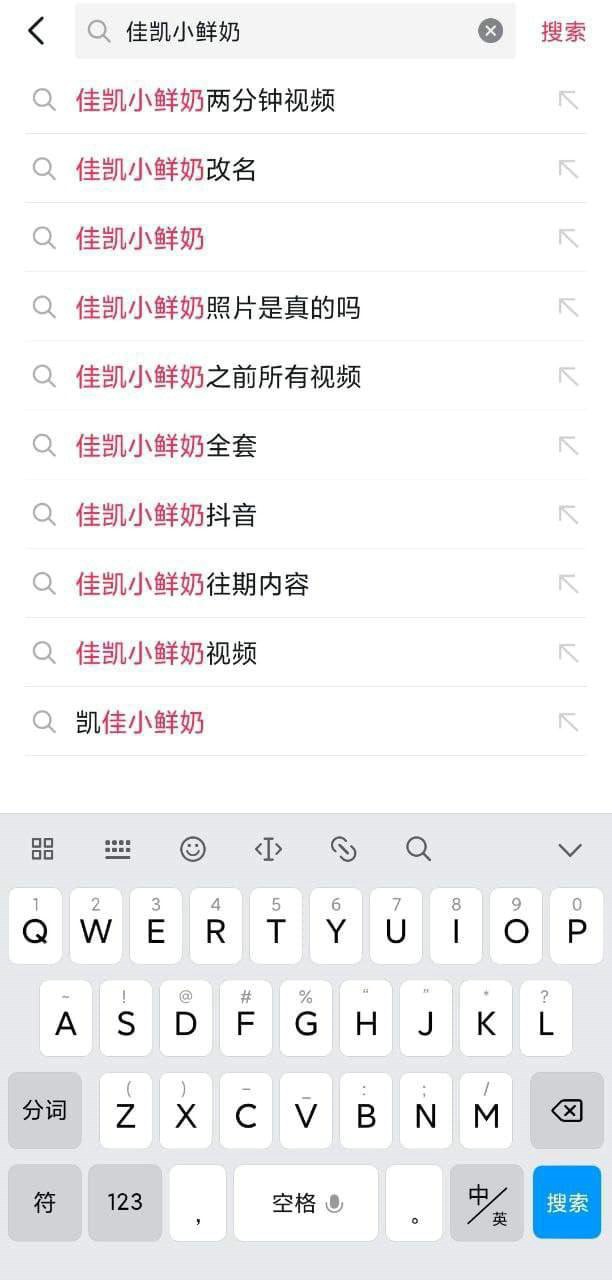Tap the red 搜索 button at top

click(x=563, y=31)
